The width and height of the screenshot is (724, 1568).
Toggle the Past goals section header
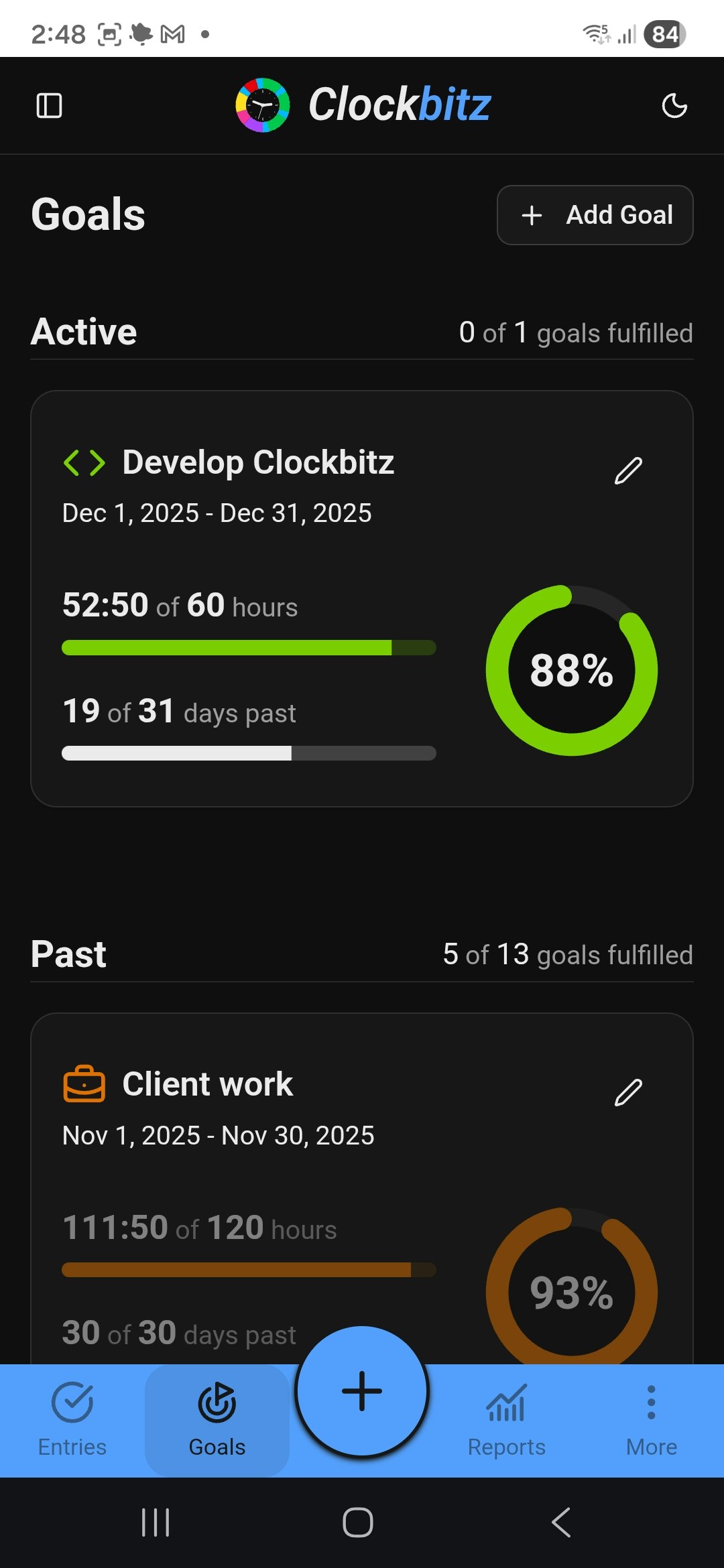pos(68,953)
